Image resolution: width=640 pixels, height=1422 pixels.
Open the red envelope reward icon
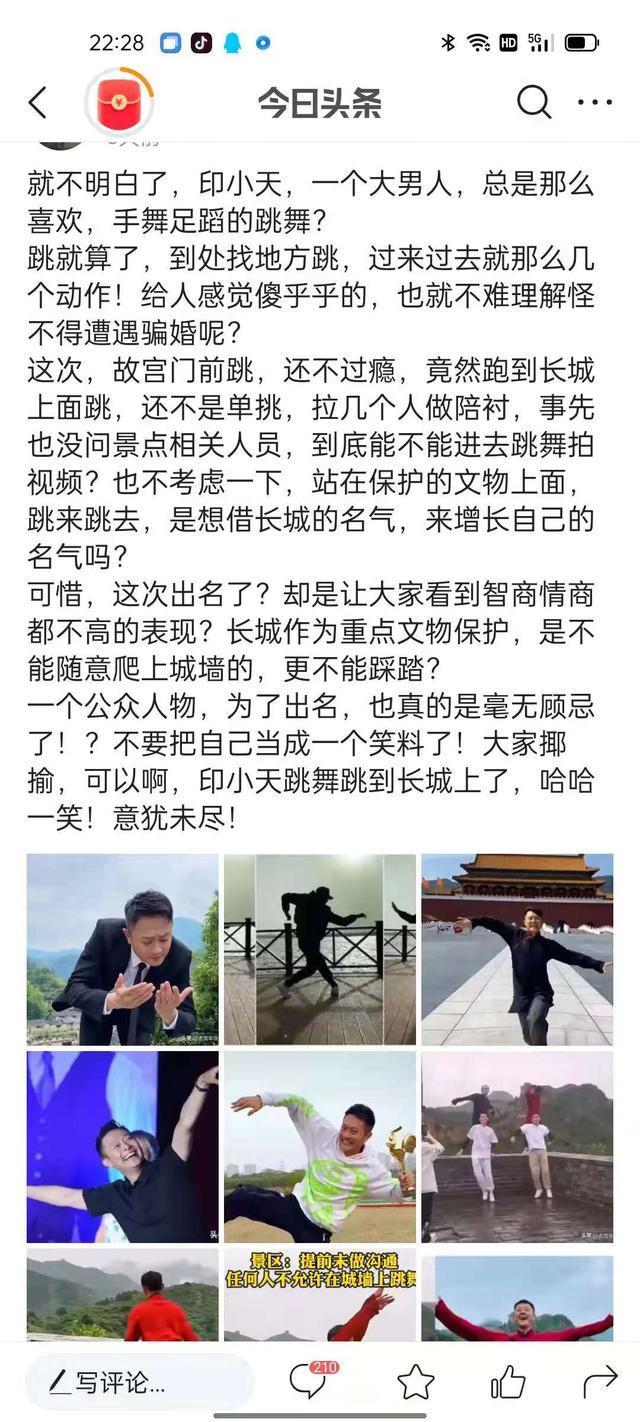(x=119, y=102)
